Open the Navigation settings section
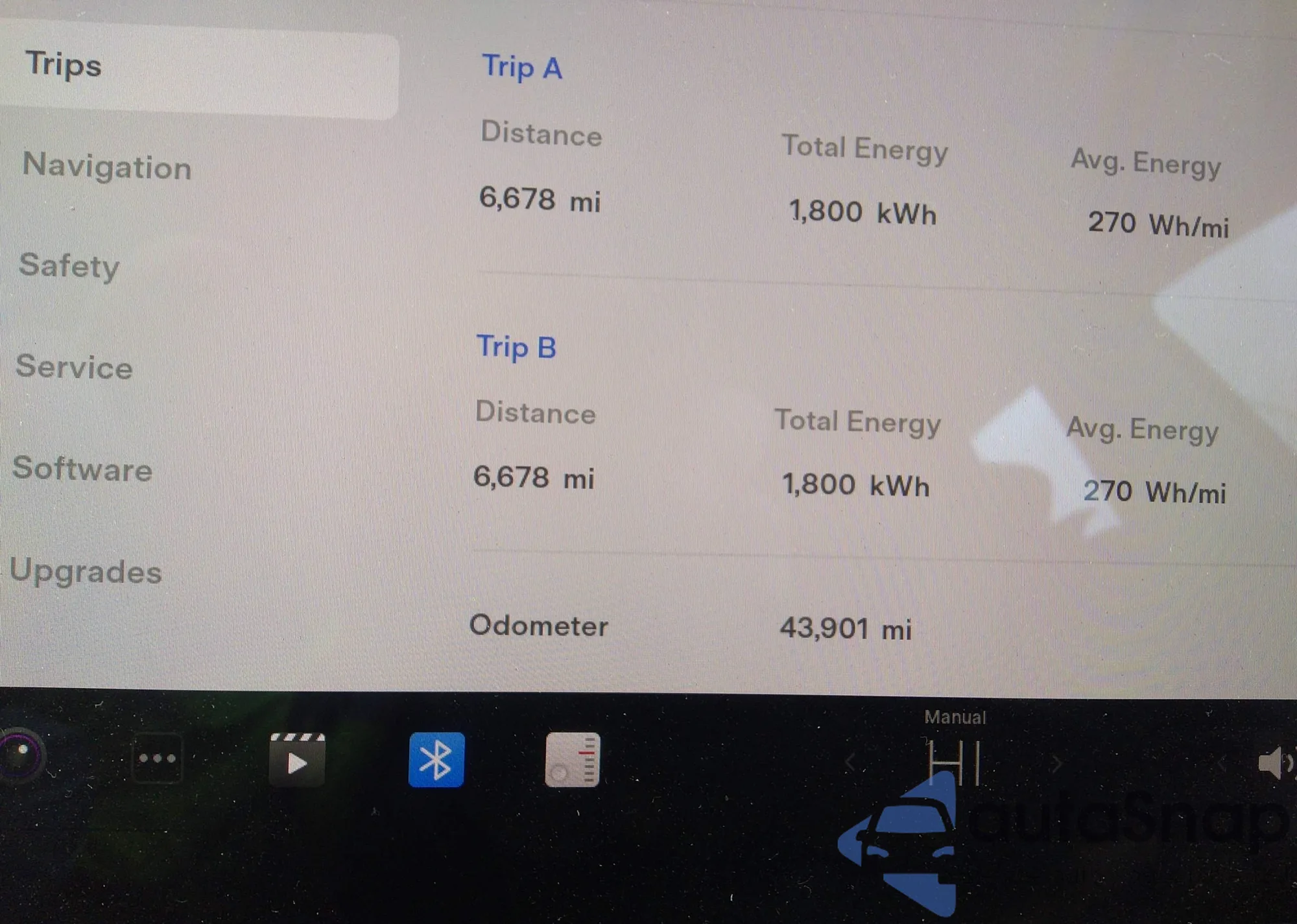 tap(108, 166)
